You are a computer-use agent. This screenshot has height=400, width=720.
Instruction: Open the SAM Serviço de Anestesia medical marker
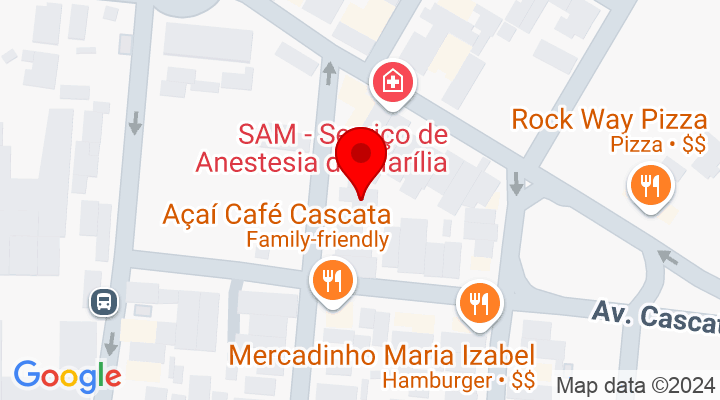(390, 81)
